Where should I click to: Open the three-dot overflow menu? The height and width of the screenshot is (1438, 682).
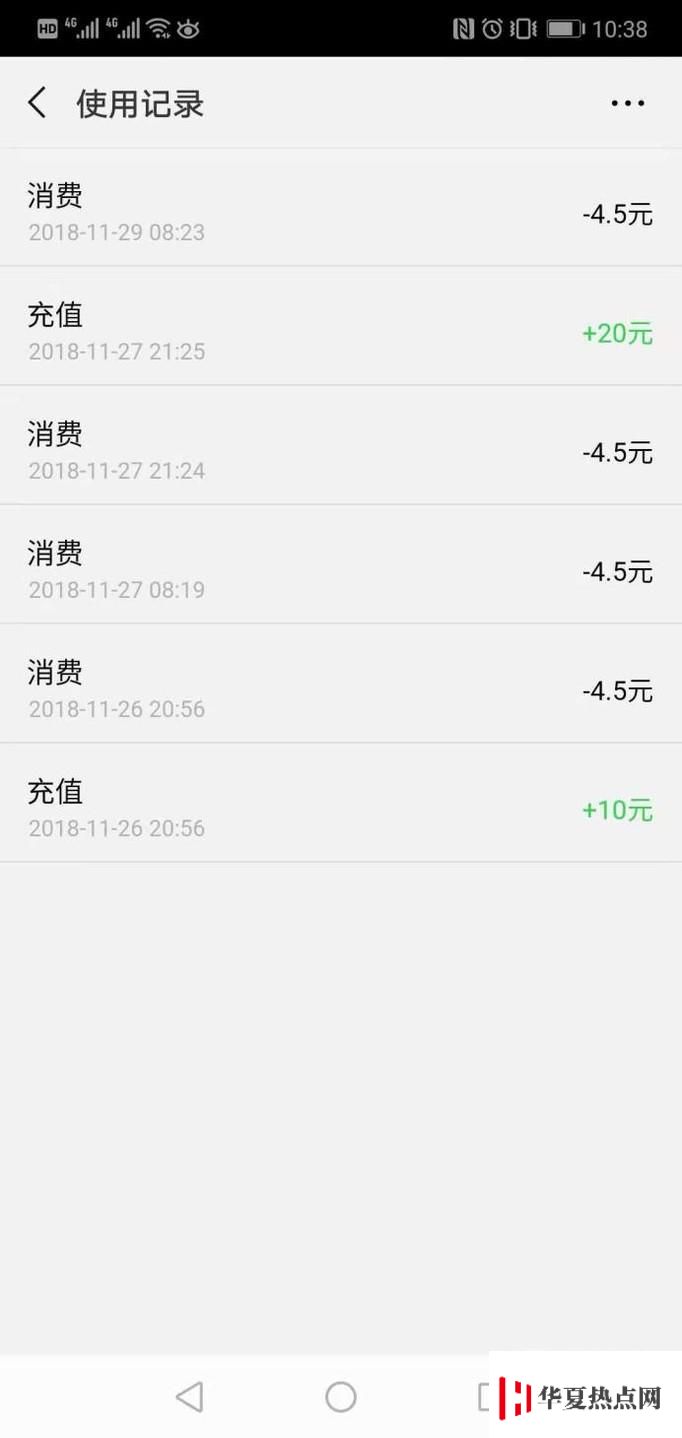[x=627, y=103]
